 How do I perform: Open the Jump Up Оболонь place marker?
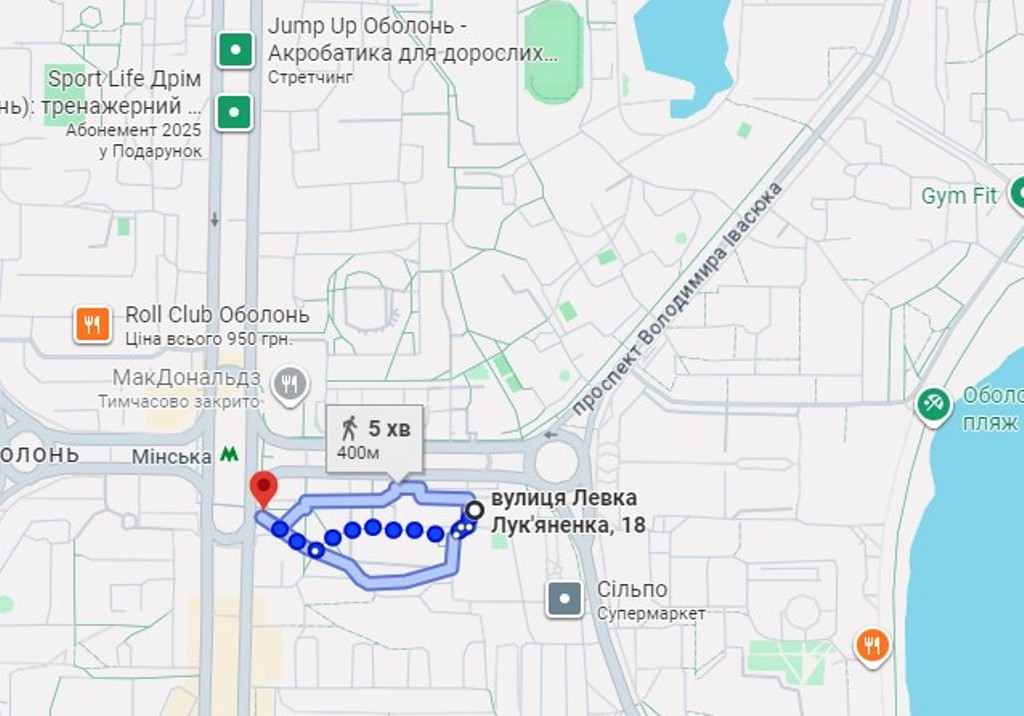(x=235, y=49)
